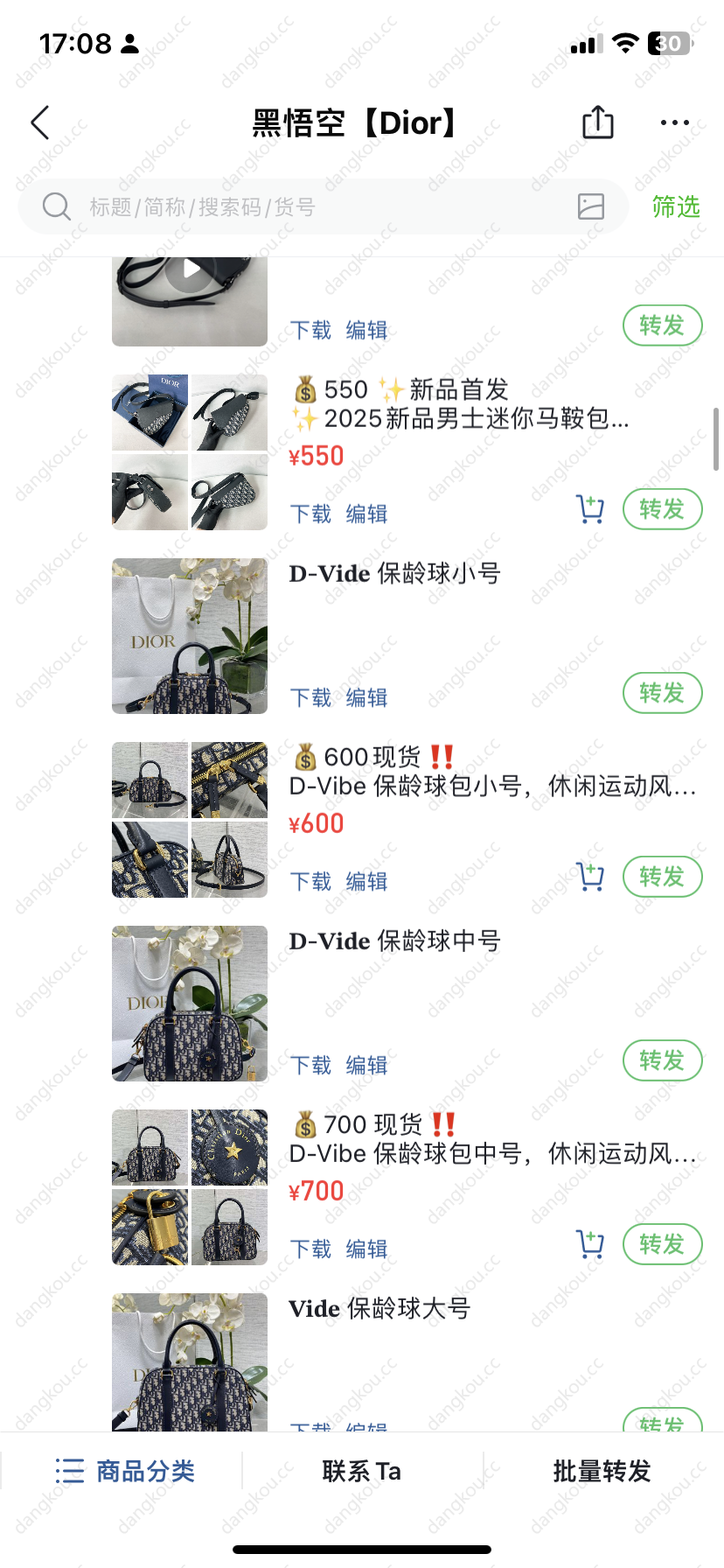Open the 筛选 filter options

(x=676, y=206)
